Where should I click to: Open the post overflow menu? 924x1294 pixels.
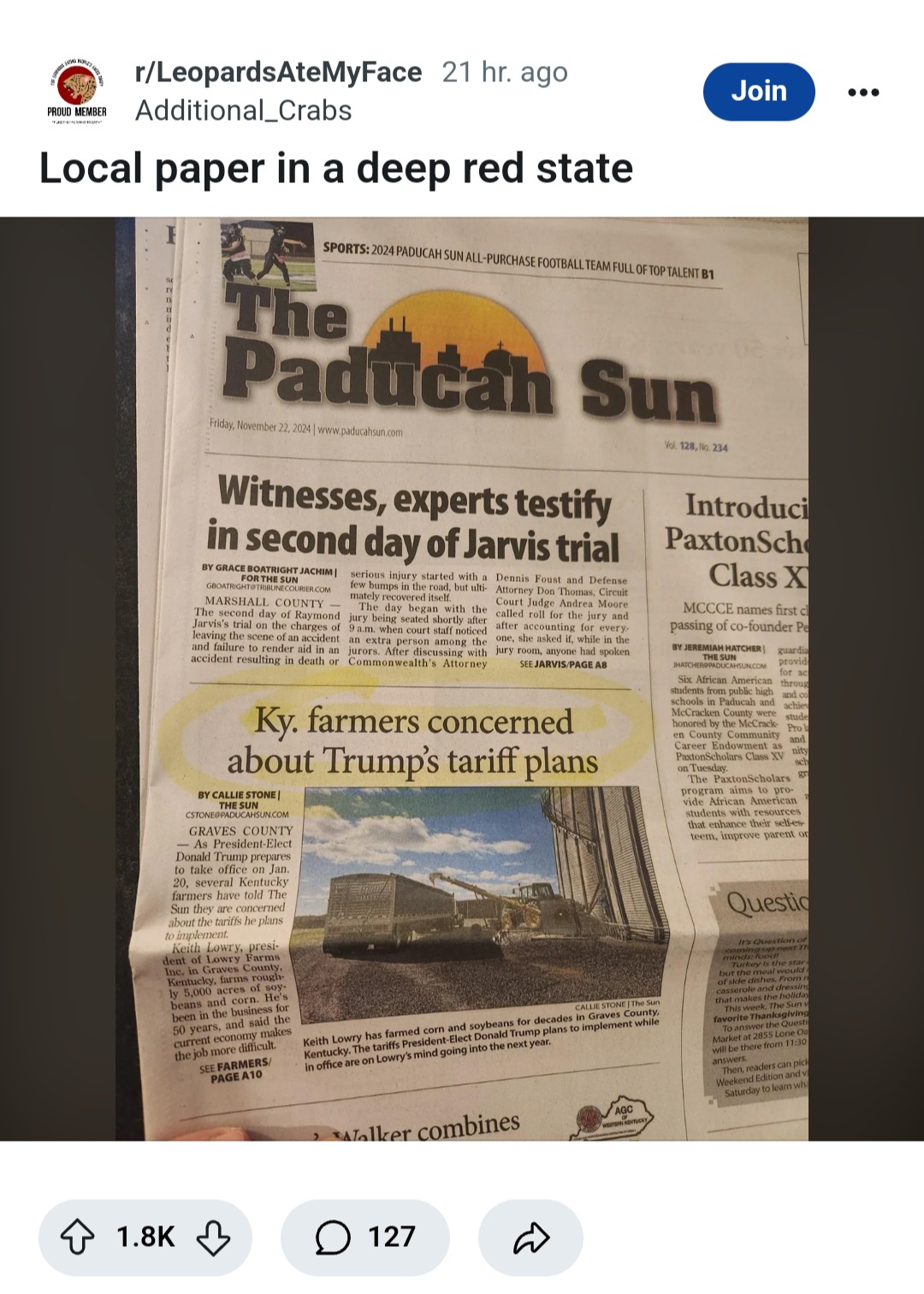(x=863, y=92)
